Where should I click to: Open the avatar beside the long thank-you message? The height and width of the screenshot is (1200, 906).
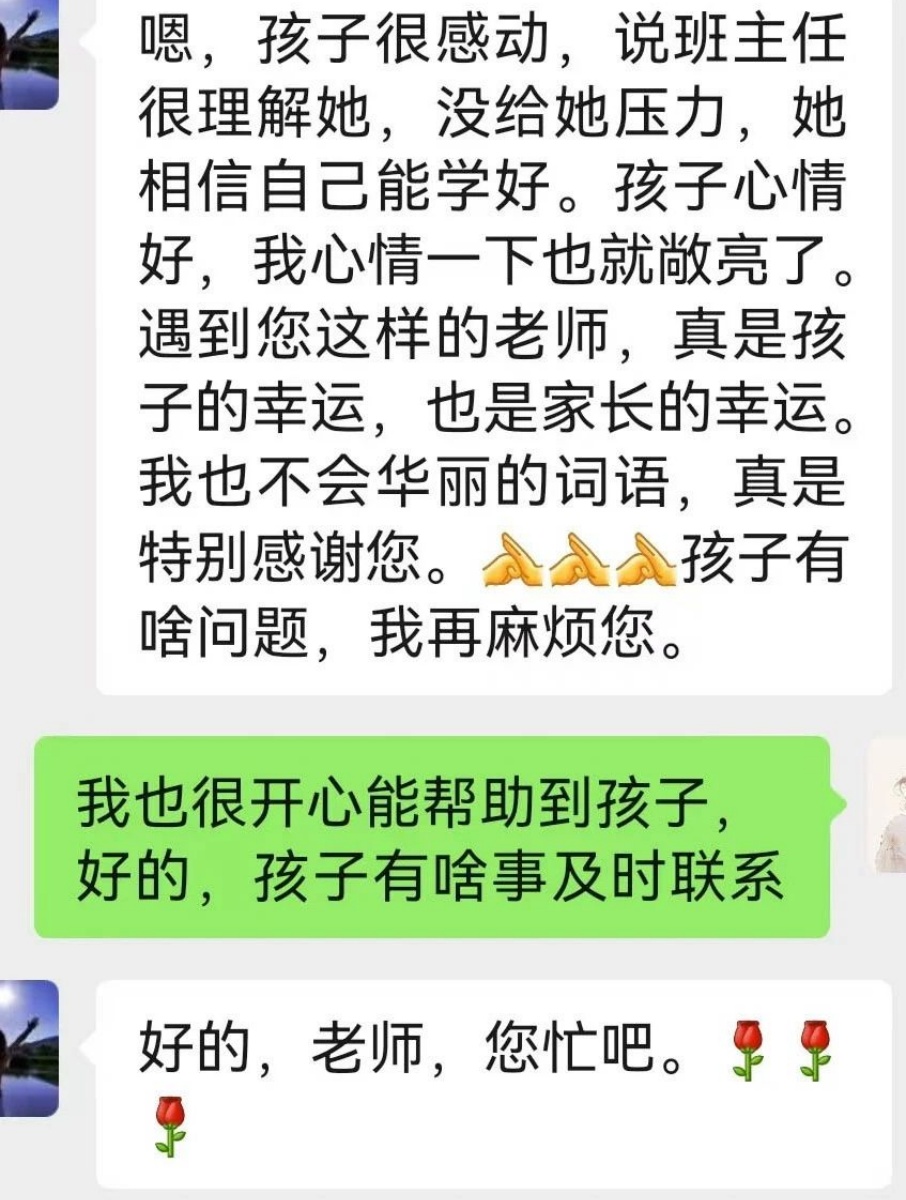coord(28,52)
